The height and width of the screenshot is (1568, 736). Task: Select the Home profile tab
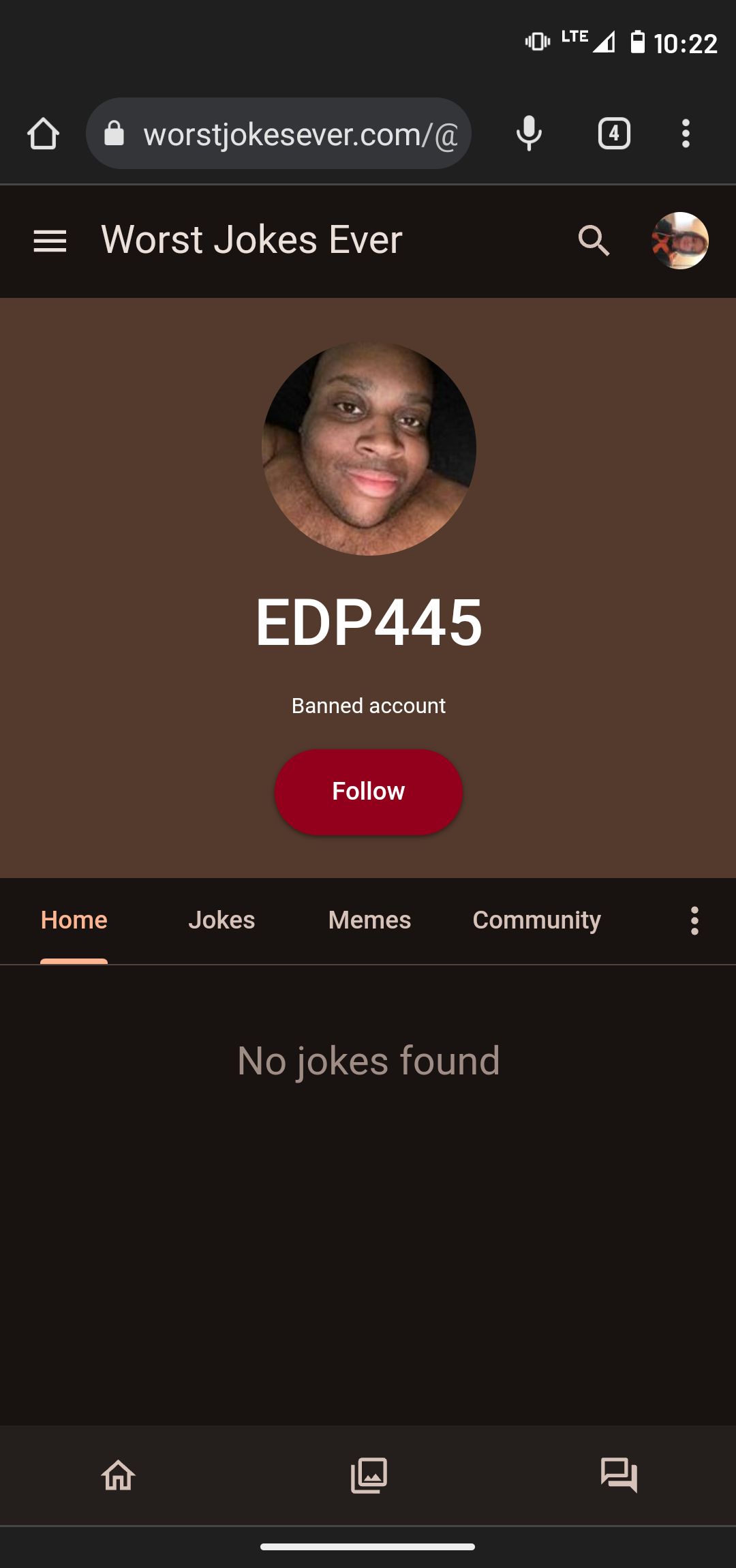[x=74, y=920]
